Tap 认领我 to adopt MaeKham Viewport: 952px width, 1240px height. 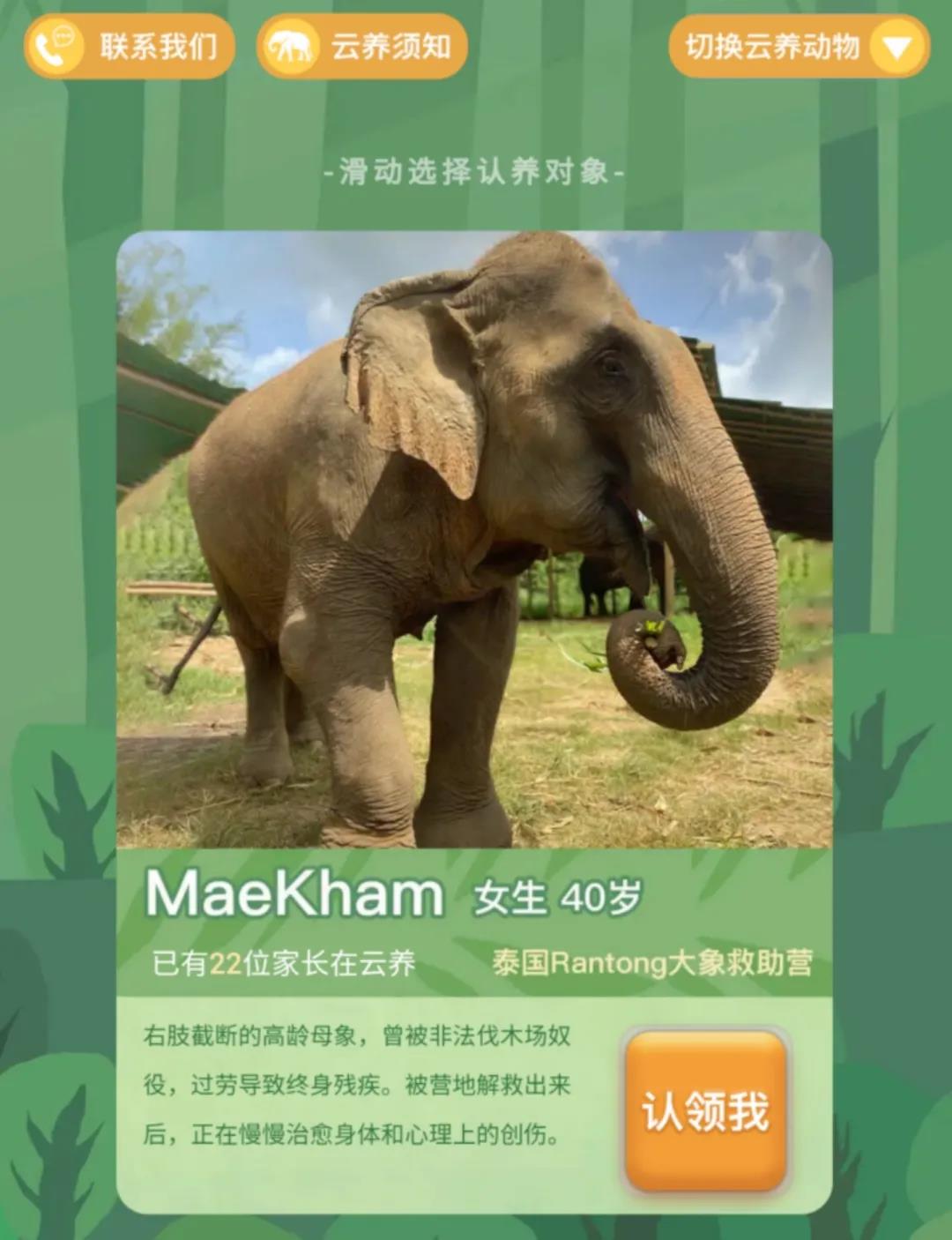705,1111
